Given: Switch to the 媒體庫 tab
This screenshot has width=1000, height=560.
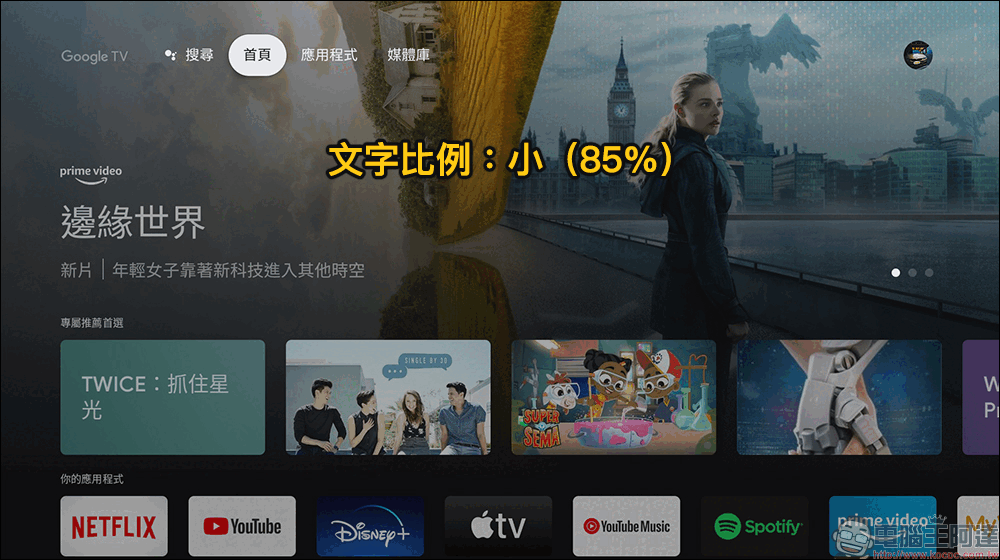Looking at the screenshot, I should (x=408, y=55).
